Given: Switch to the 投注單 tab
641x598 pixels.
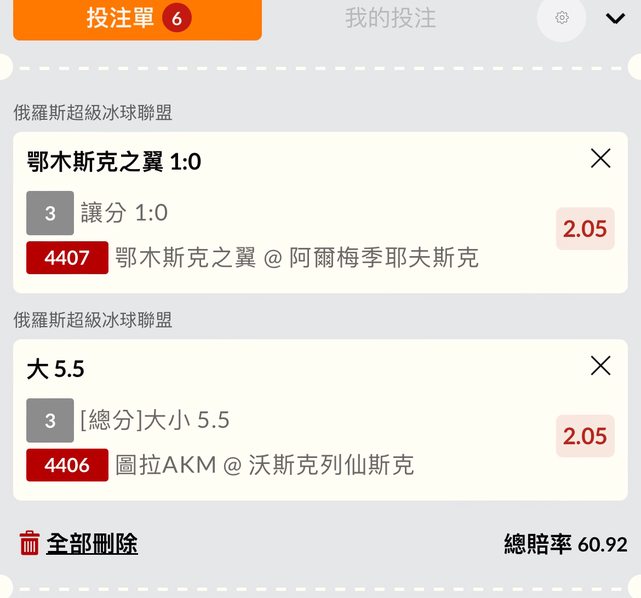Looking at the screenshot, I should (x=137, y=18).
